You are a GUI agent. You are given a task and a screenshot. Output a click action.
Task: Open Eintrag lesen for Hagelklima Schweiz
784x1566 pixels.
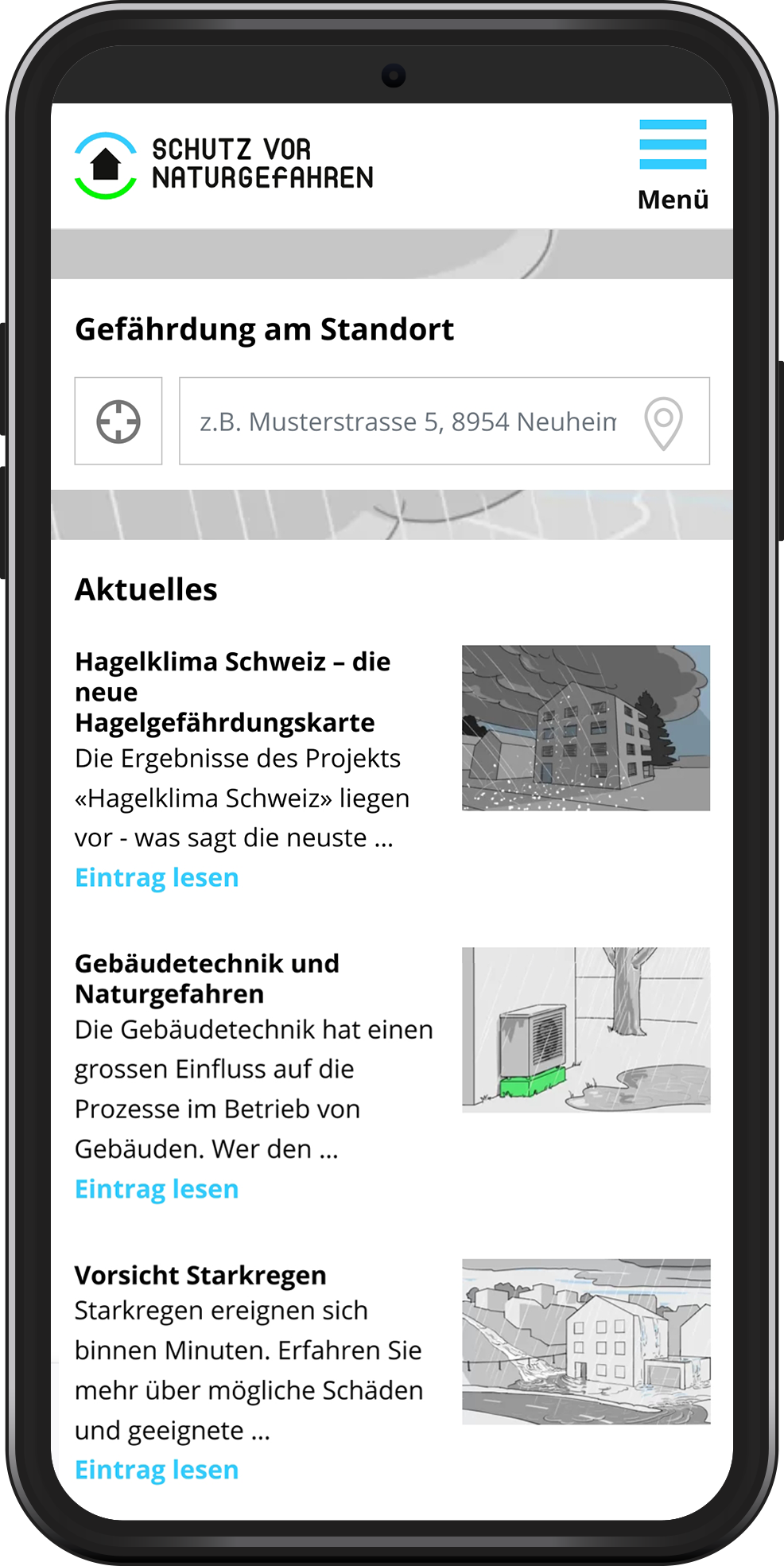point(157,878)
